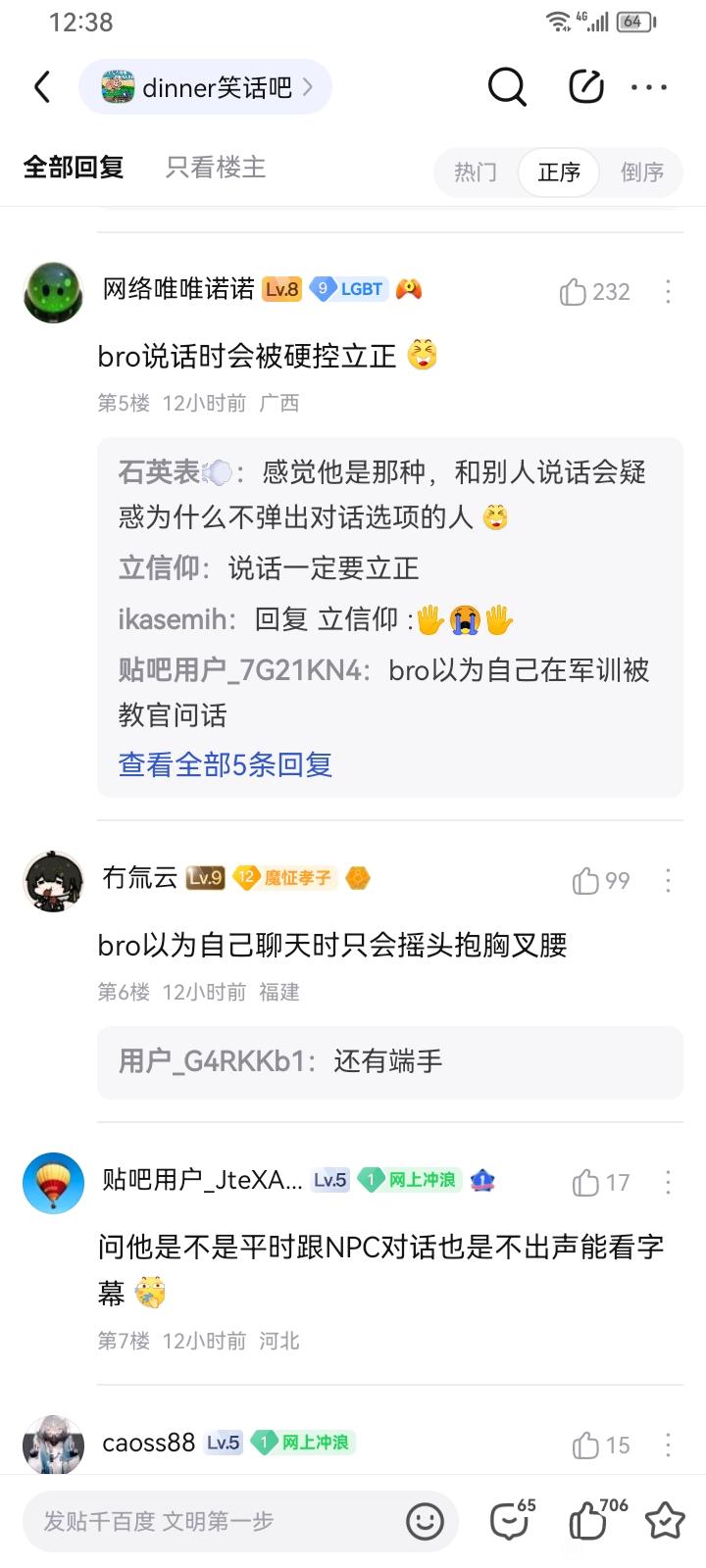This screenshot has height=1568, width=706.
Task: Select the 倒序 sort option
Action: tap(642, 172)
